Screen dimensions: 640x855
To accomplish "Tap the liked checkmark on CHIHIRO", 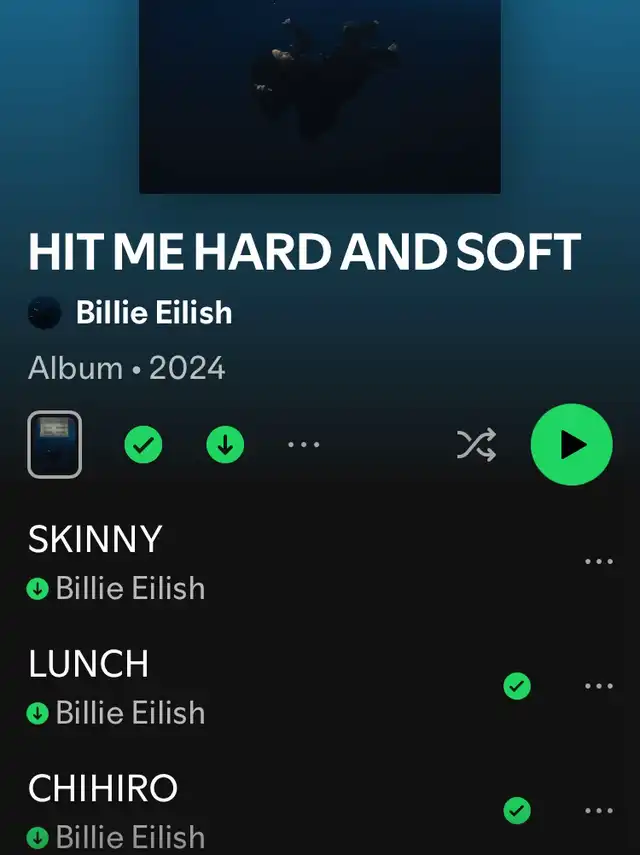I will click(x=517, y=810).
